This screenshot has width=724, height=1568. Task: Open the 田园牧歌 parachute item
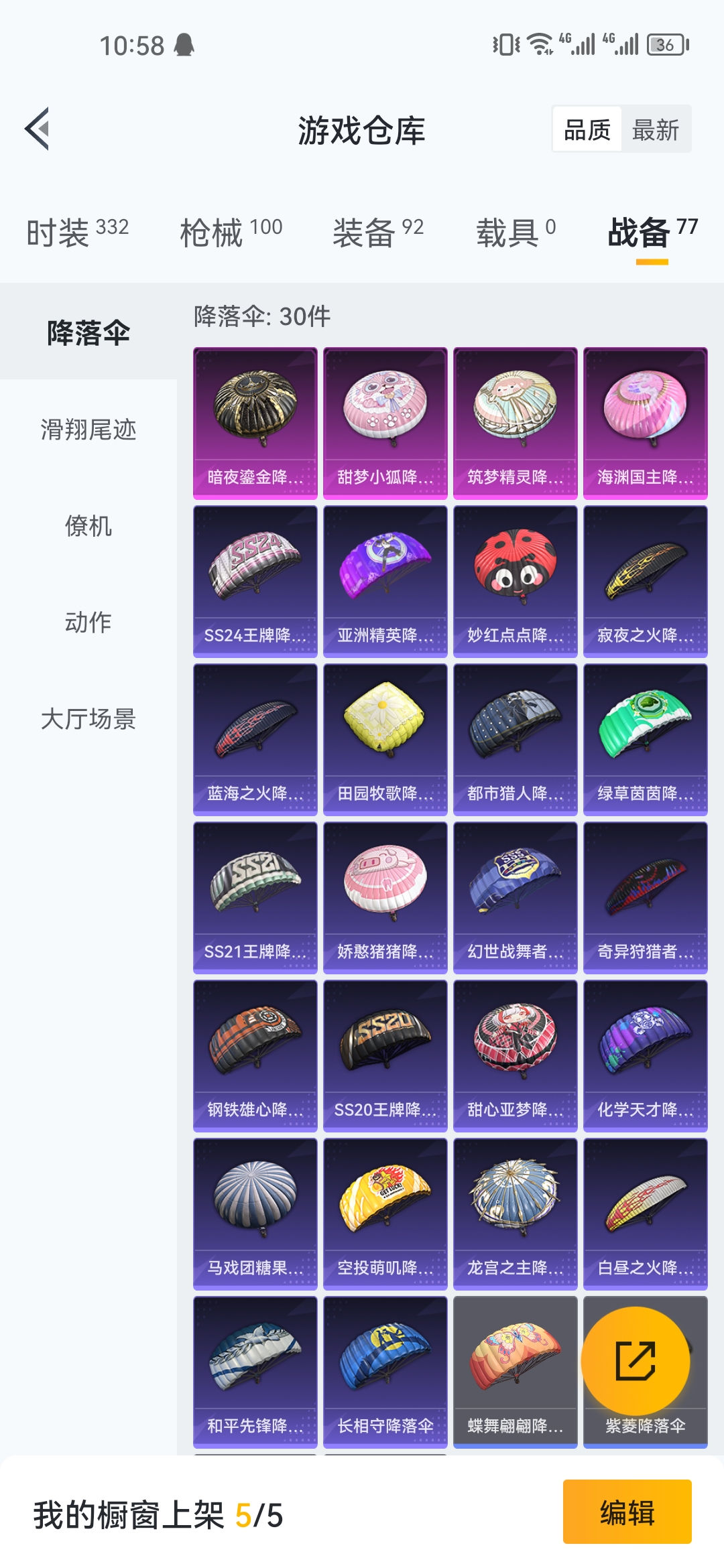point(385,738)
